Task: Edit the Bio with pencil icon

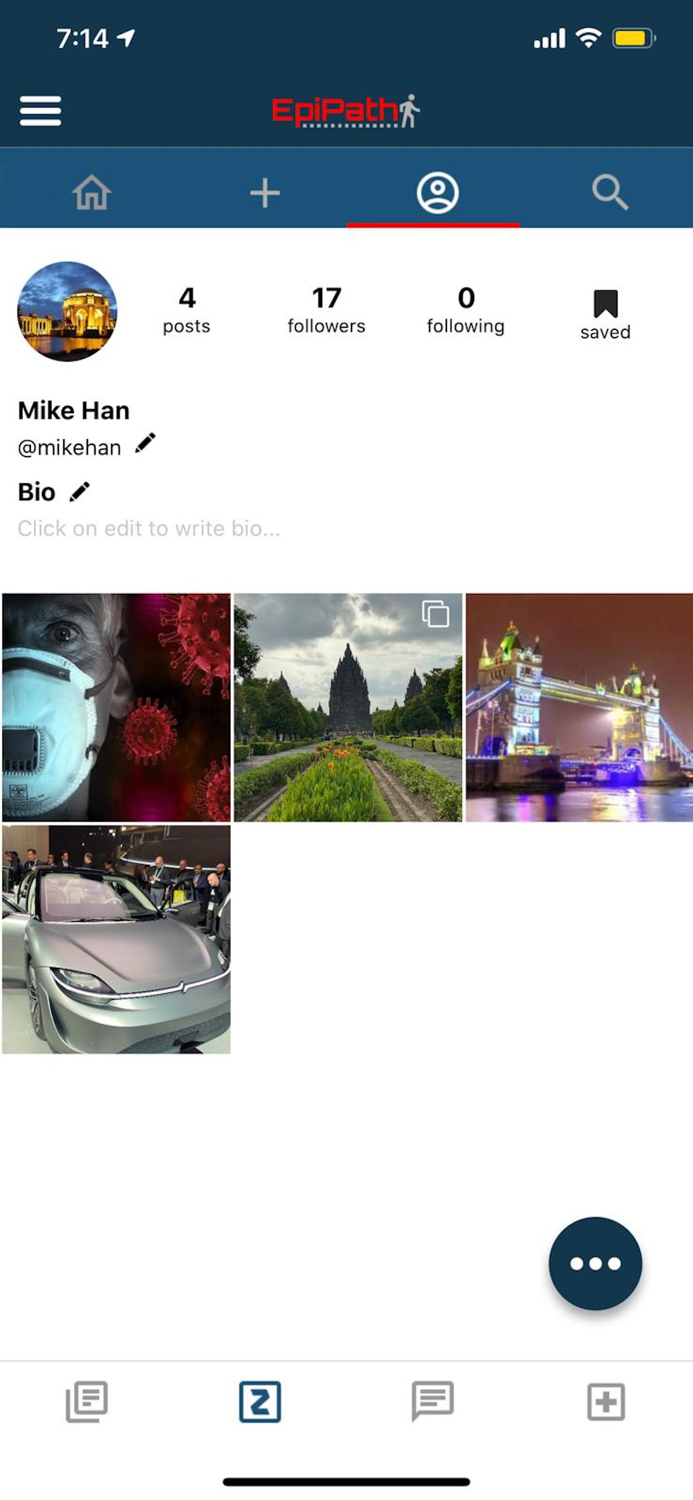Action: pos(80,491)
